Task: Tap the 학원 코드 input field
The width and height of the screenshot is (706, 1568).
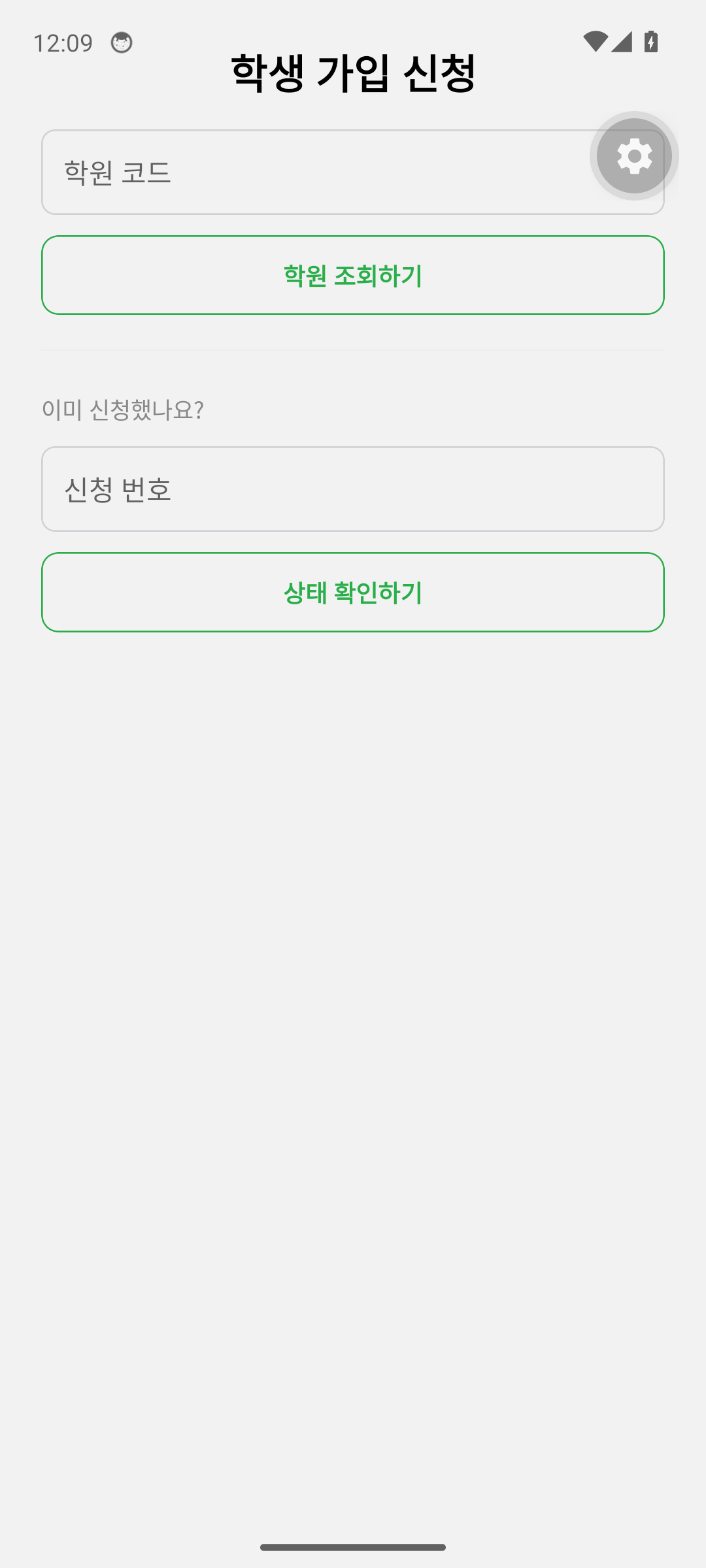Action: coord(353,172)
